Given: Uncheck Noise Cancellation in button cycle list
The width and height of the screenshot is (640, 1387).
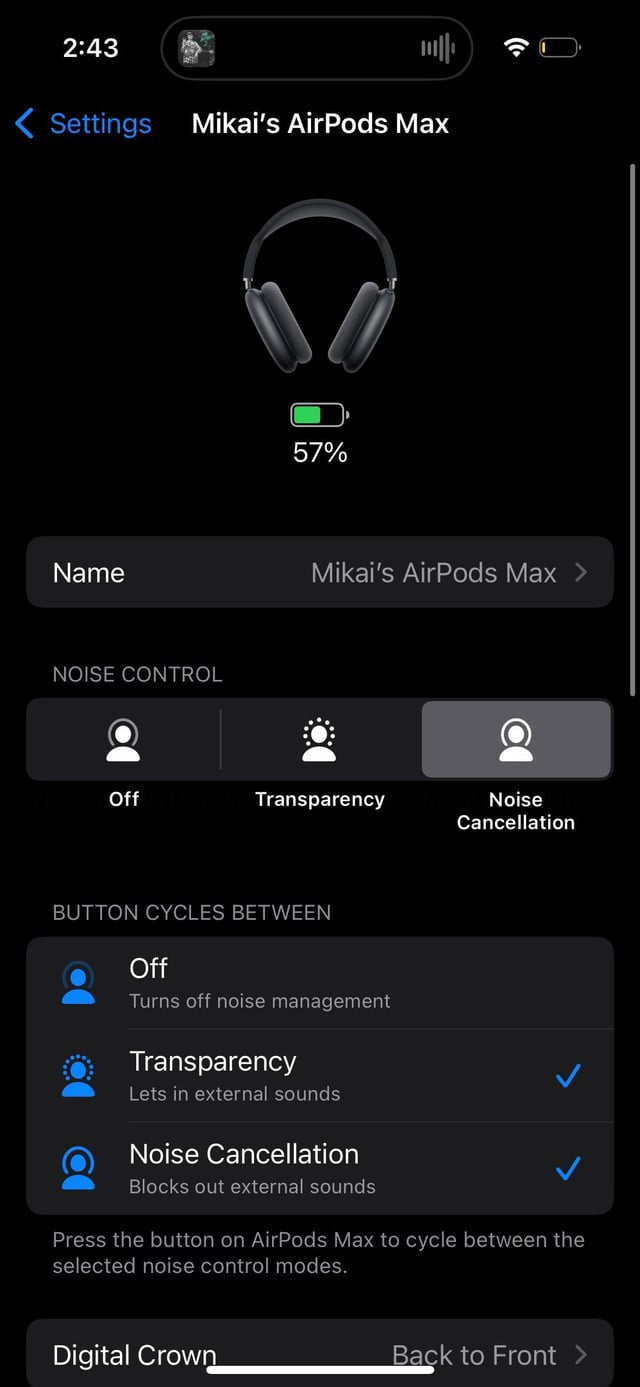Looking at the screenshot, I should click(320, 1168).
